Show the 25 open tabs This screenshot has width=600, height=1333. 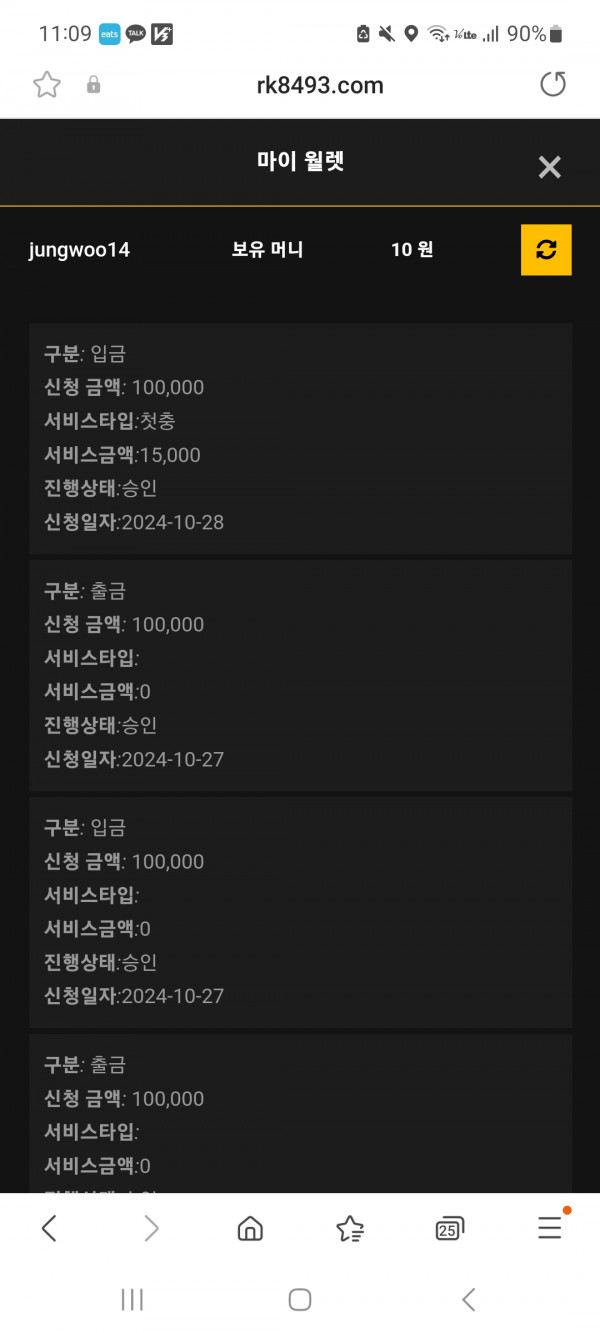(450, 1229)
